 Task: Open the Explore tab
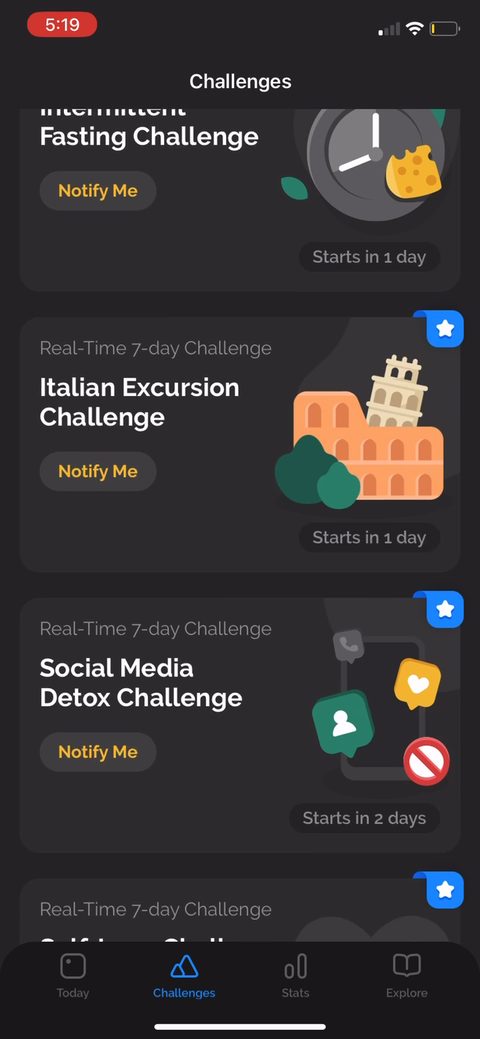pos(407,975)
